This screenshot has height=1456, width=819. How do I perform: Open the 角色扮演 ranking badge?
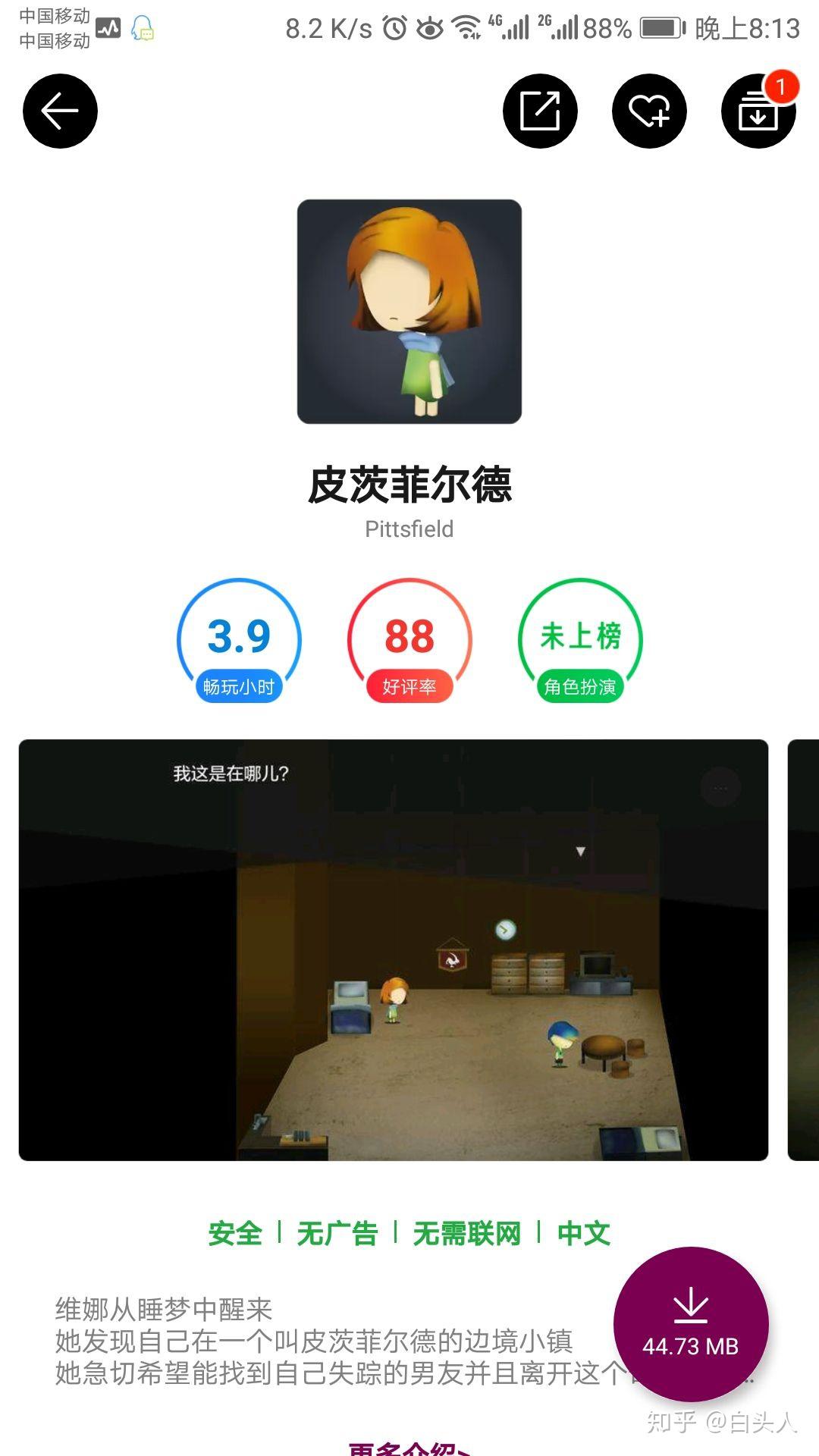click(580, 642)
